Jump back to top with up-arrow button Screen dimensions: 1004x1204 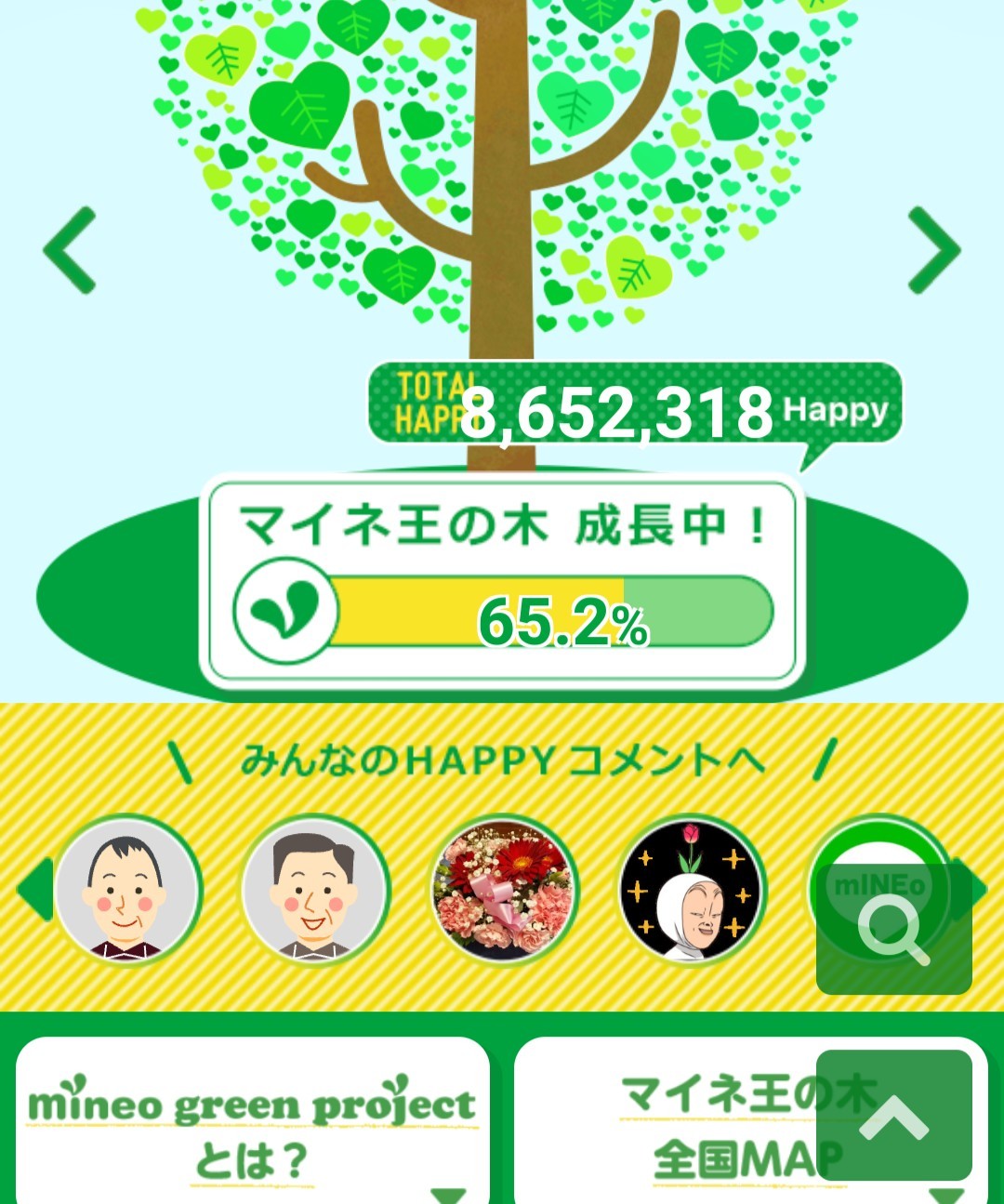coord(893,1116)
